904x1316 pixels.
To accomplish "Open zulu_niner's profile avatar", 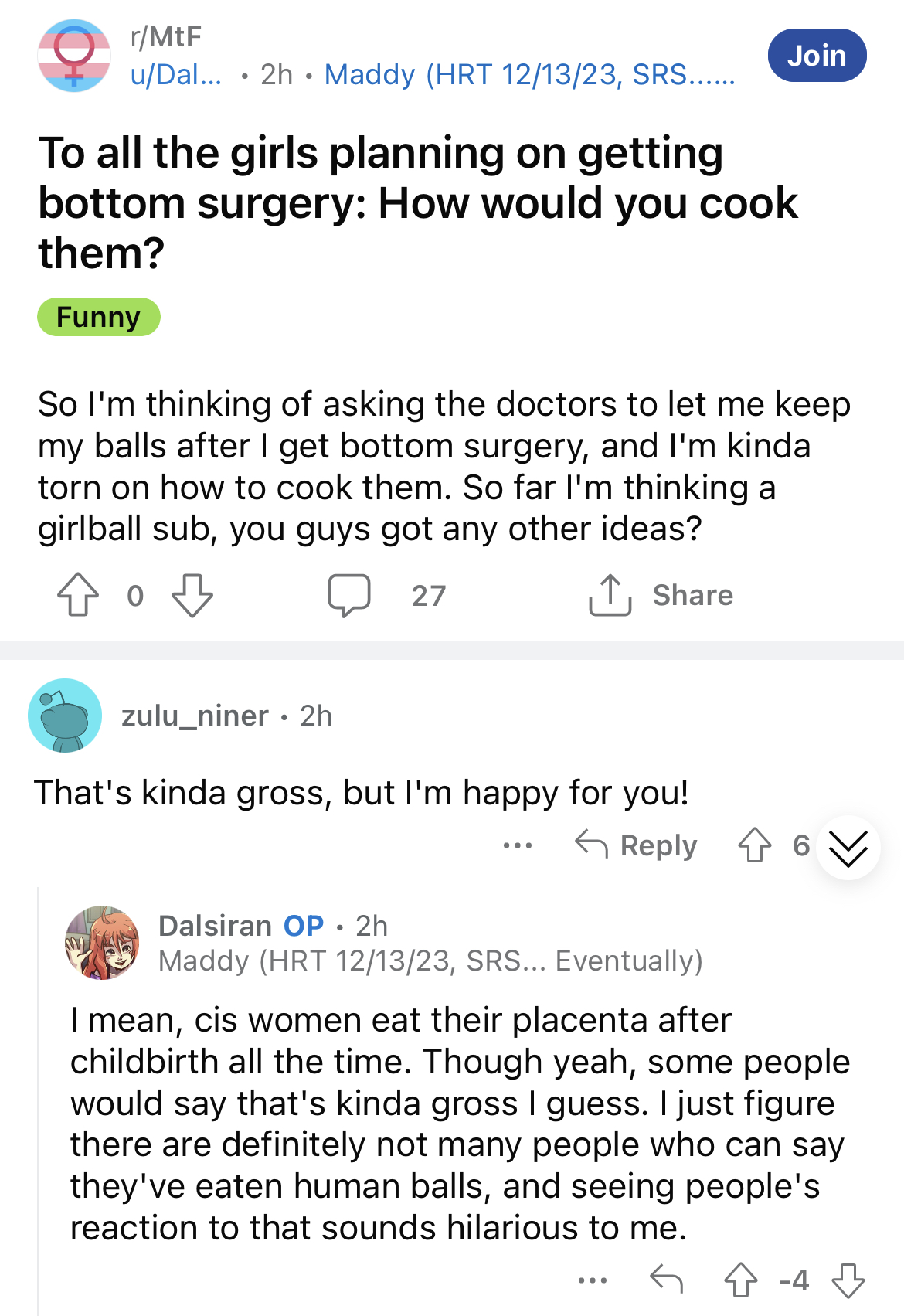I will (65, 716).
